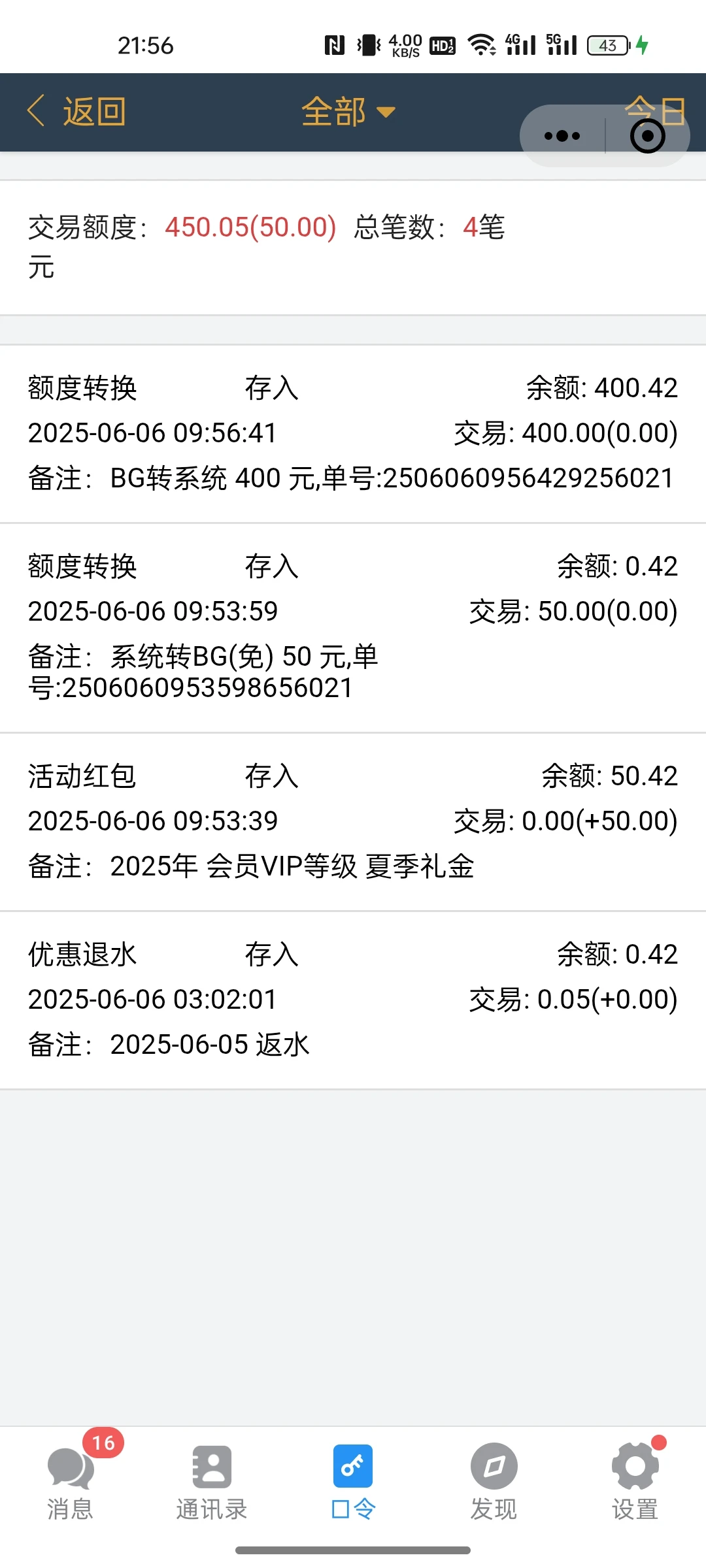This screenshot has height=1568, width=706.
Task: Open the 消息 messages tab icon
Action: pyautogui.click(x=69, y=1467)
